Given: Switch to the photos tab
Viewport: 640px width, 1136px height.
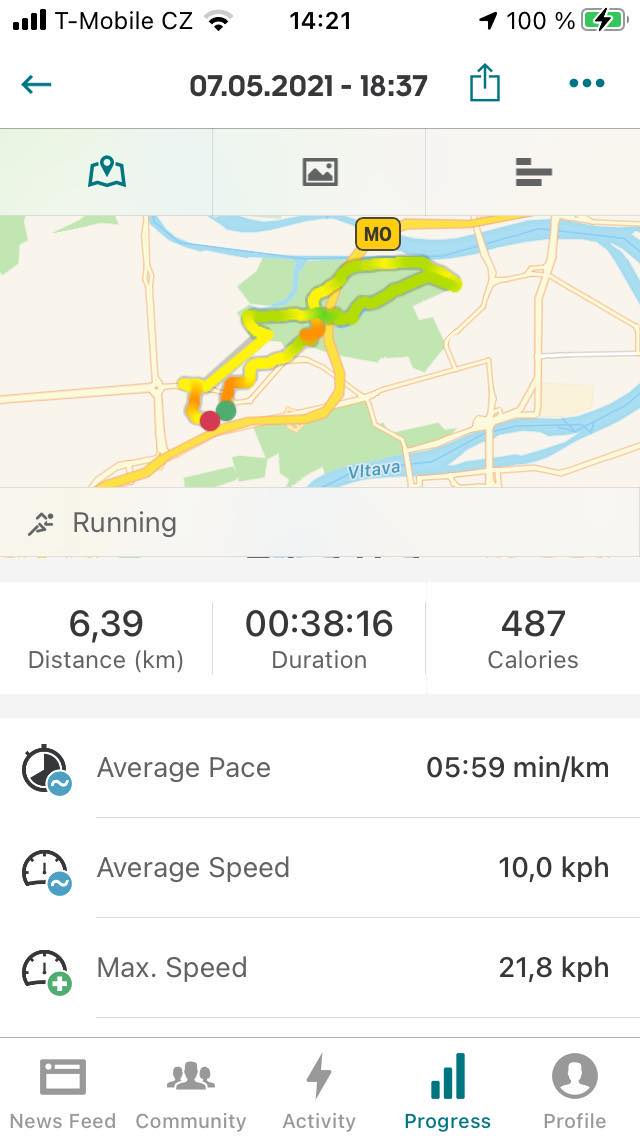Looking at the screenshot, I should pos(320,172).
